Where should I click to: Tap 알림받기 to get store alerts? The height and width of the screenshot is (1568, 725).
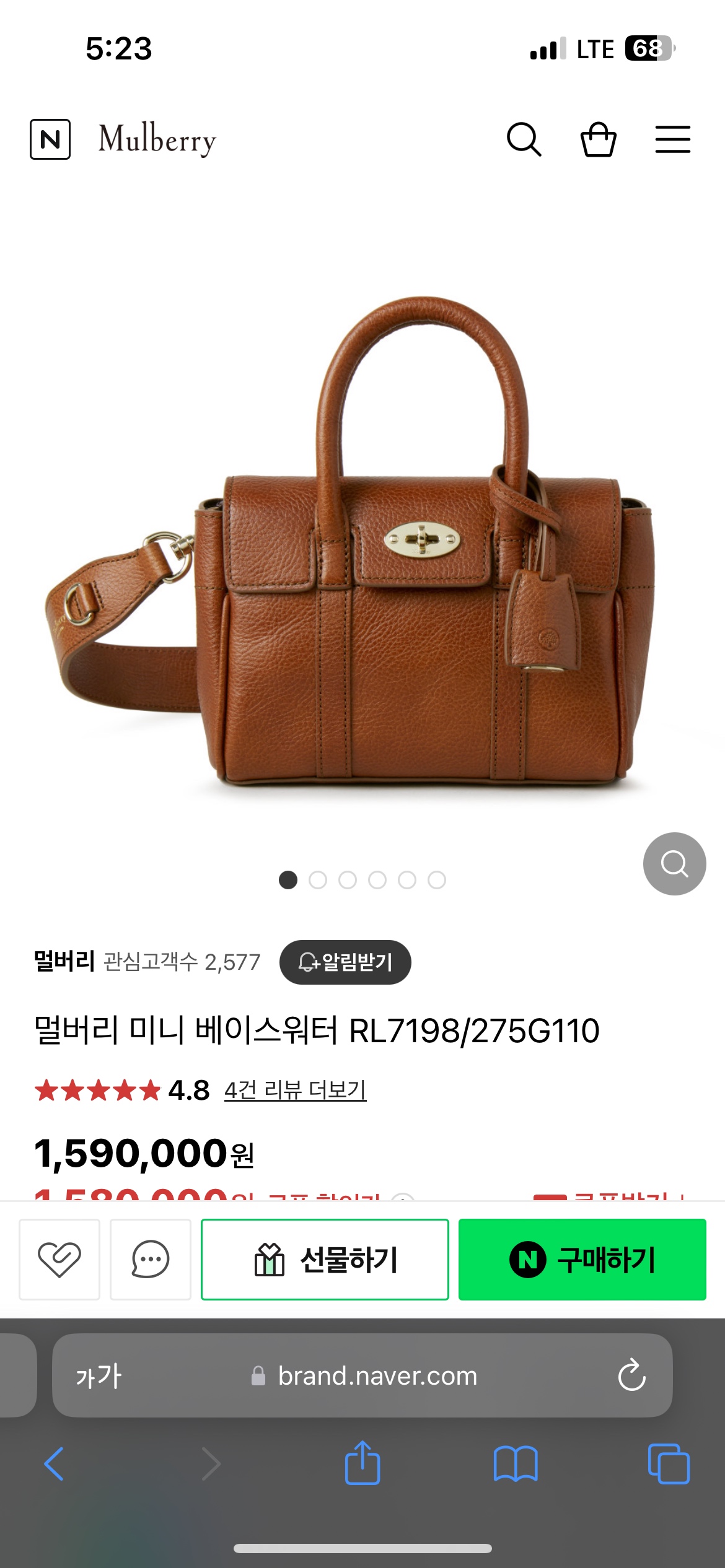coord(345,962)
